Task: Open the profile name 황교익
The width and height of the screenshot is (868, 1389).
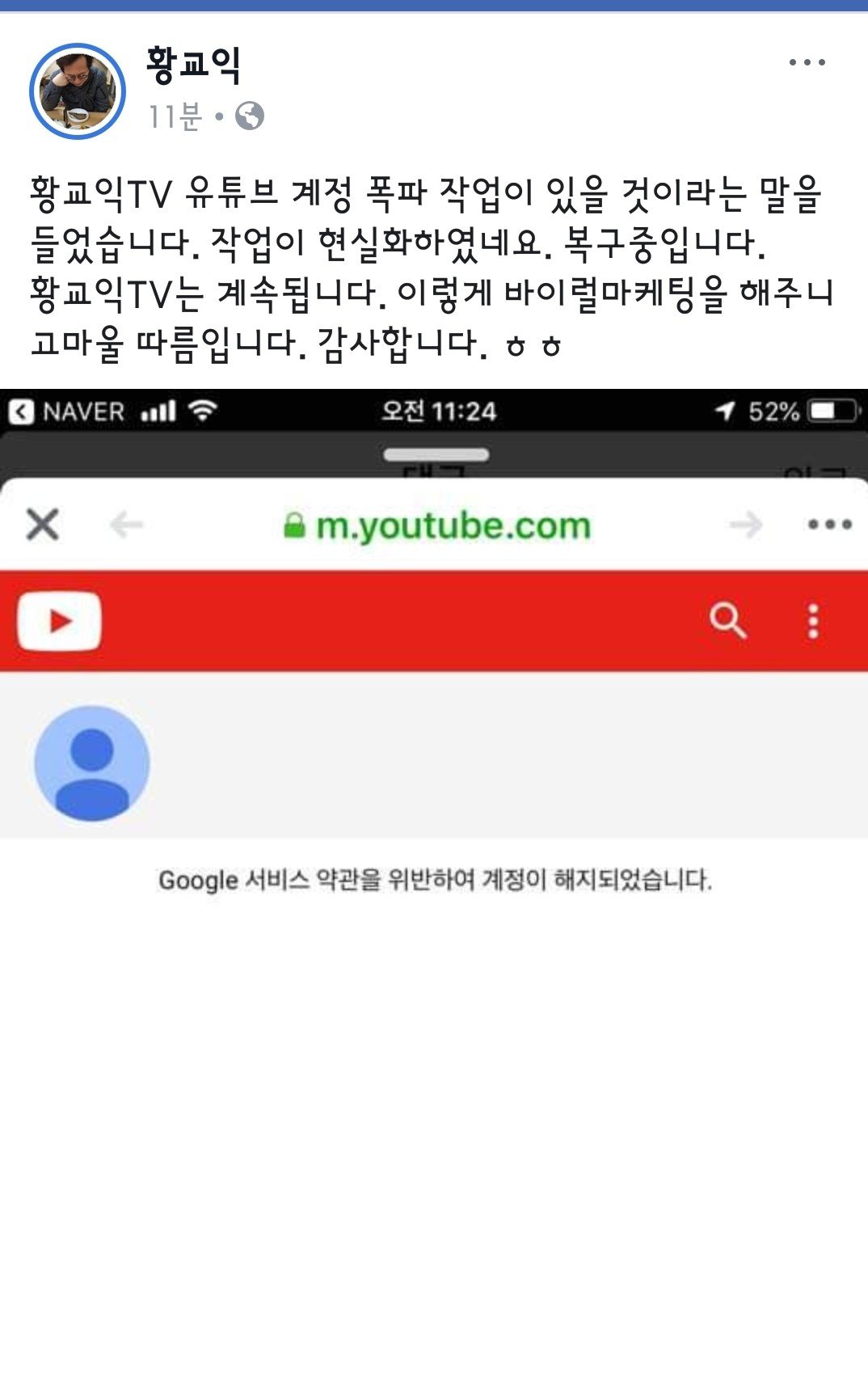Action: tap(193, 65)
